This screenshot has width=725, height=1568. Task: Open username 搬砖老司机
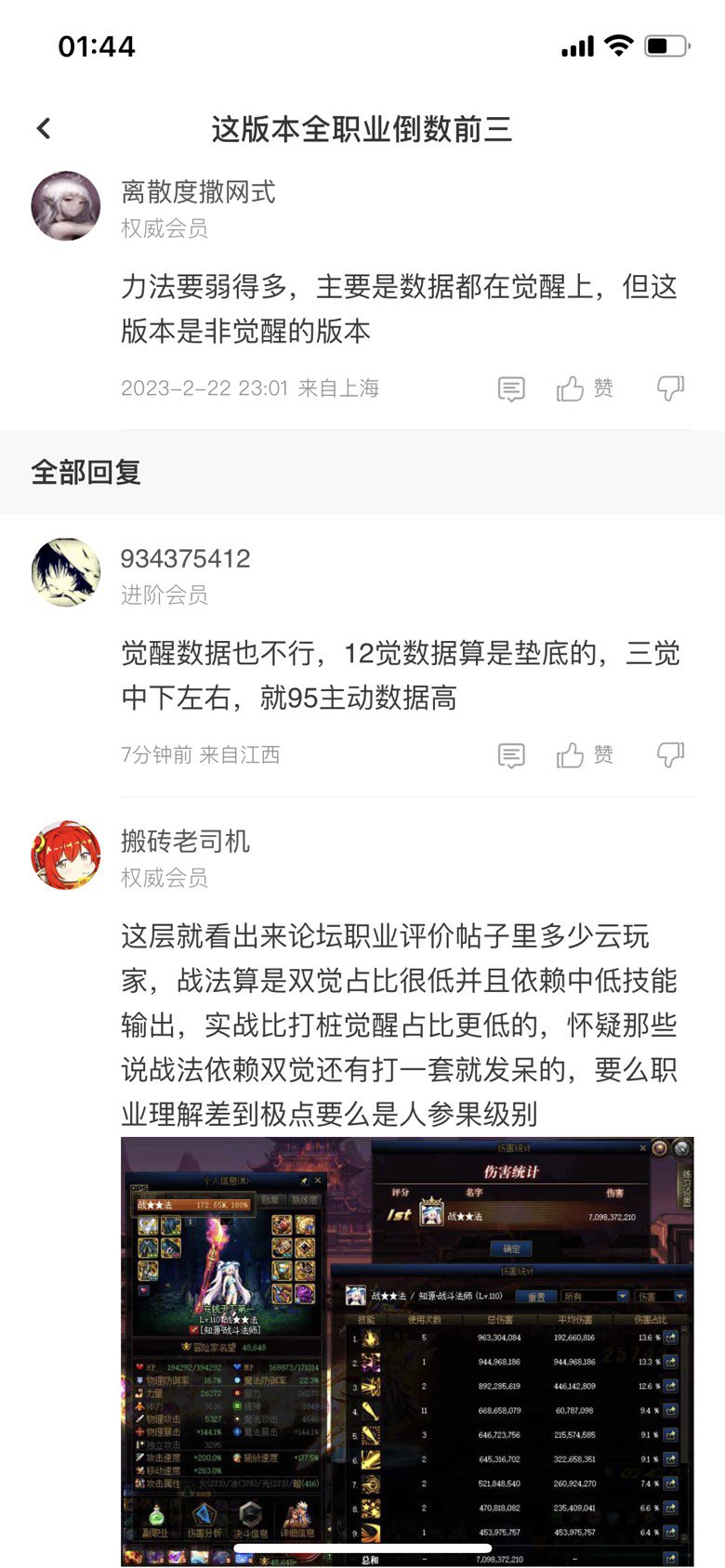pos(185,842)
